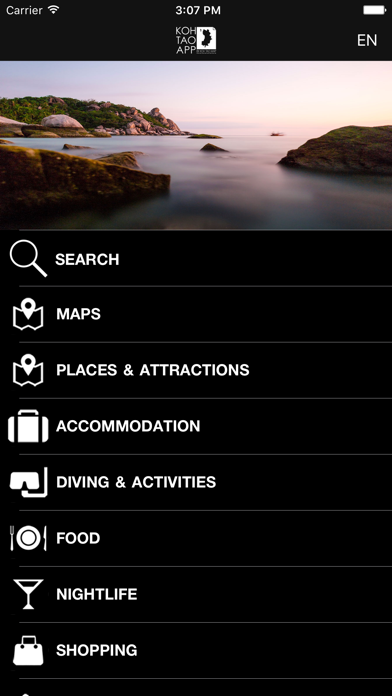Screen dimensions: 392x696
Task: Browse Places & Attractions
Action: (196, 370)
